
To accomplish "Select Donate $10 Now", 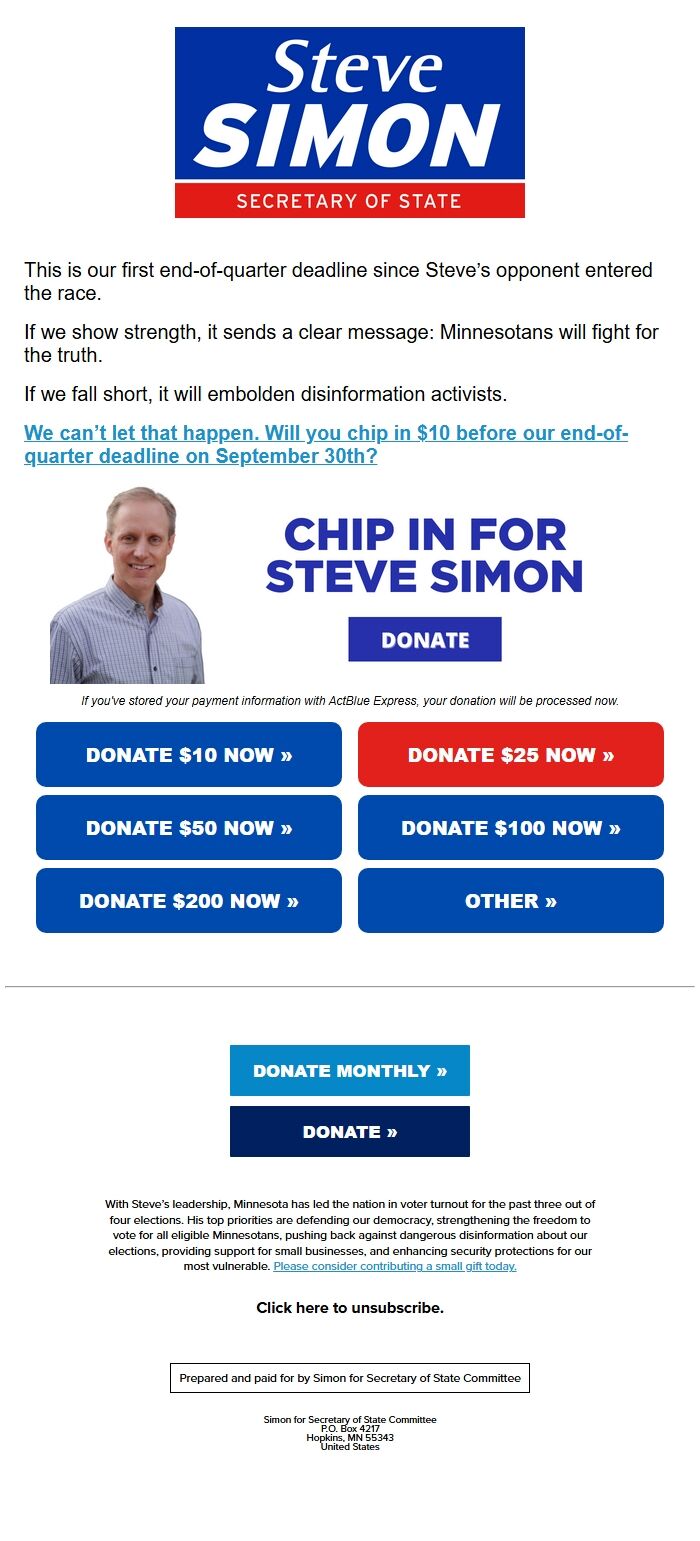I will pyautogui.click(x=189, y=755).
